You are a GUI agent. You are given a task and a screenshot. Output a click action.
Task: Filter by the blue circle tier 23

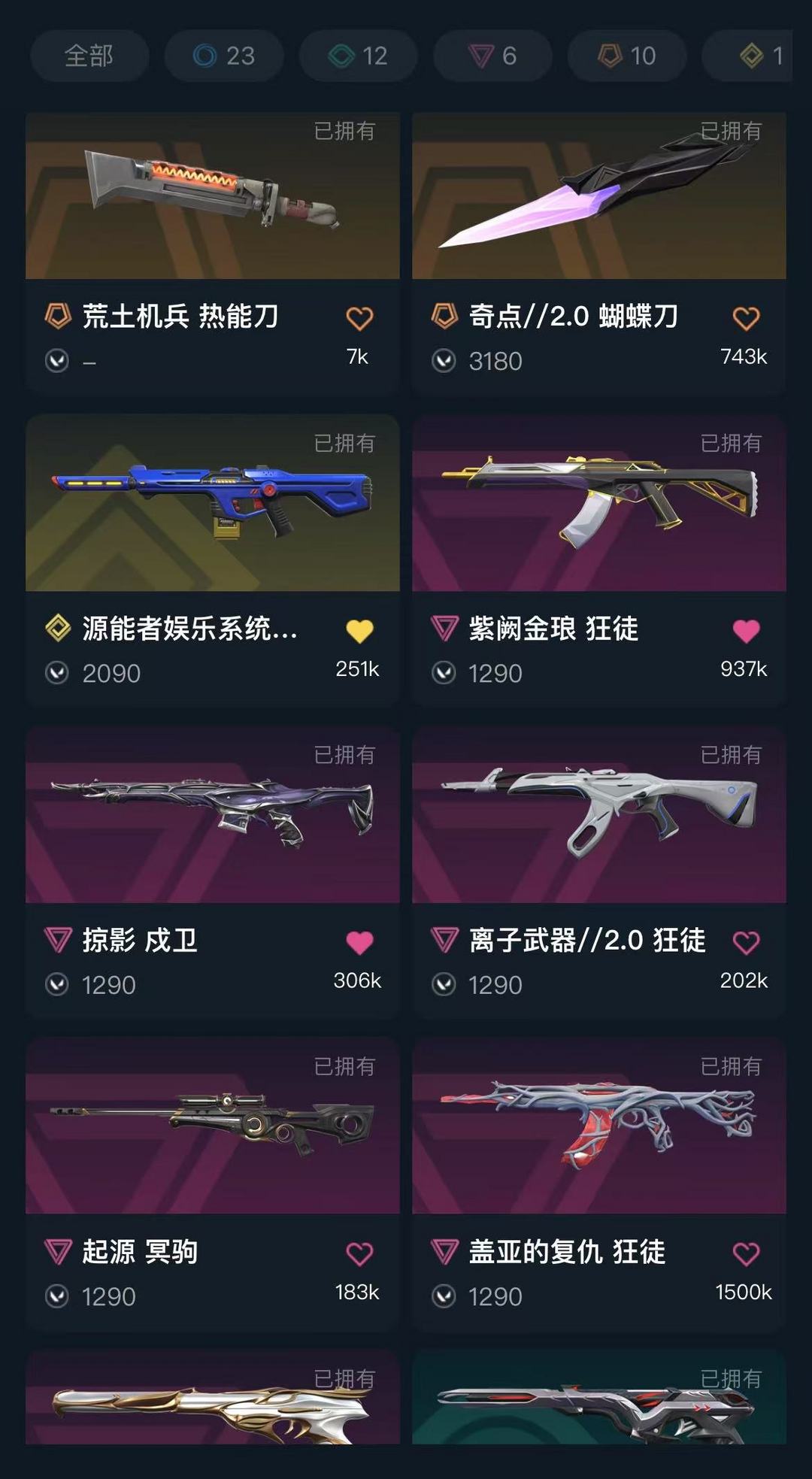(x=224, y=56)
